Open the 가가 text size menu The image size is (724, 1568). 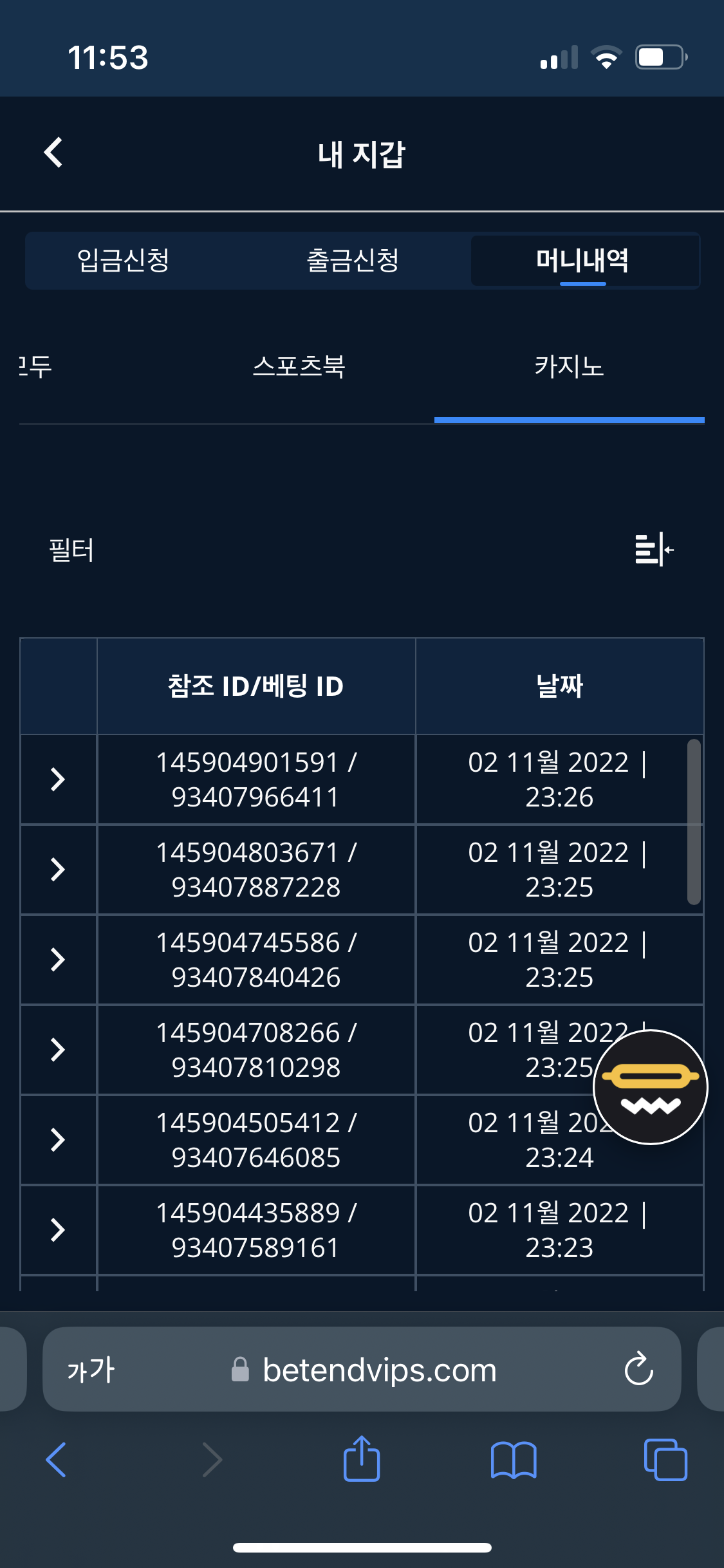click(x=91, y=1370)
